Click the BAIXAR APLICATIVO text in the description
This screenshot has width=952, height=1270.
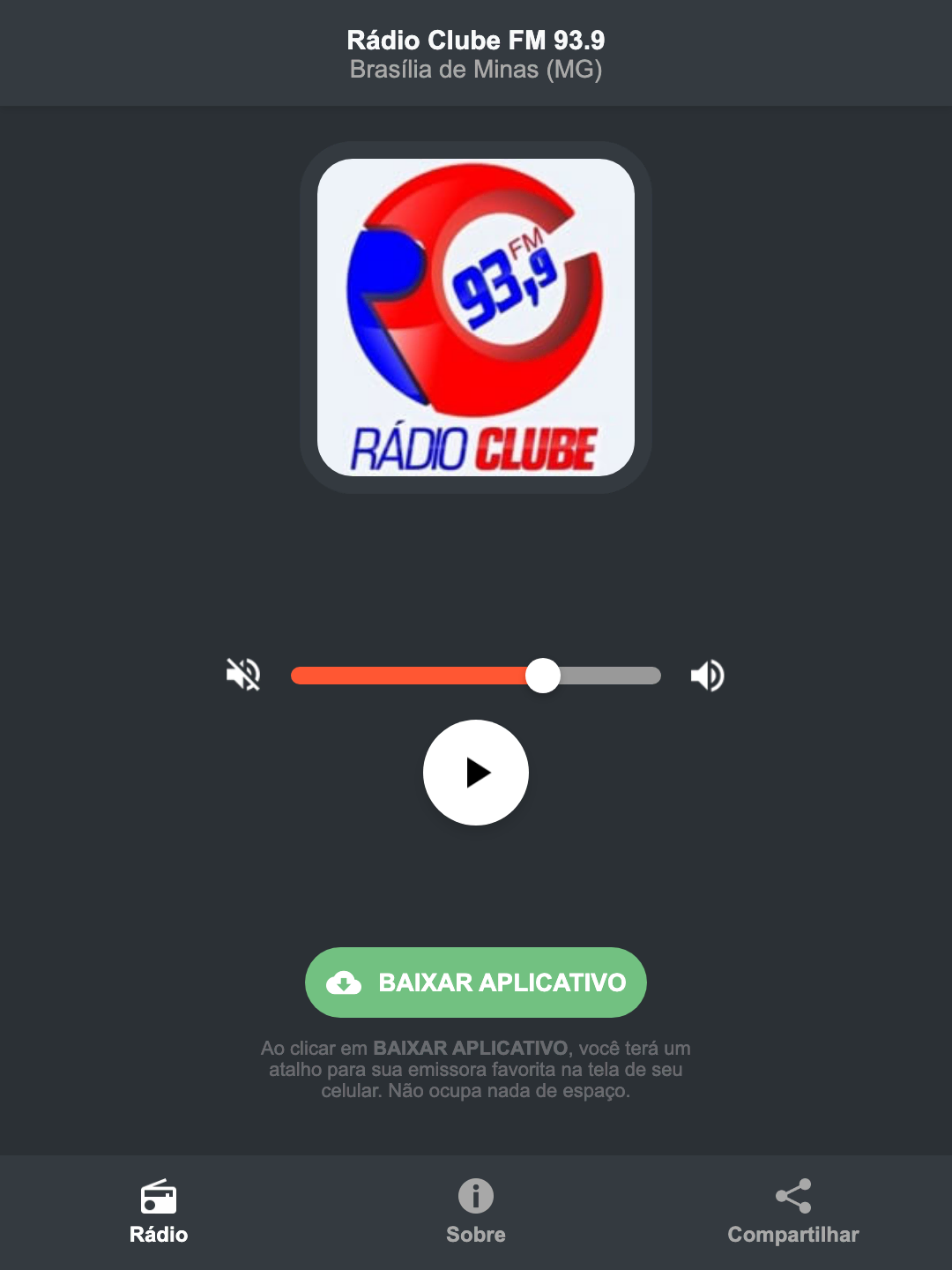(x=472, y=1049)
